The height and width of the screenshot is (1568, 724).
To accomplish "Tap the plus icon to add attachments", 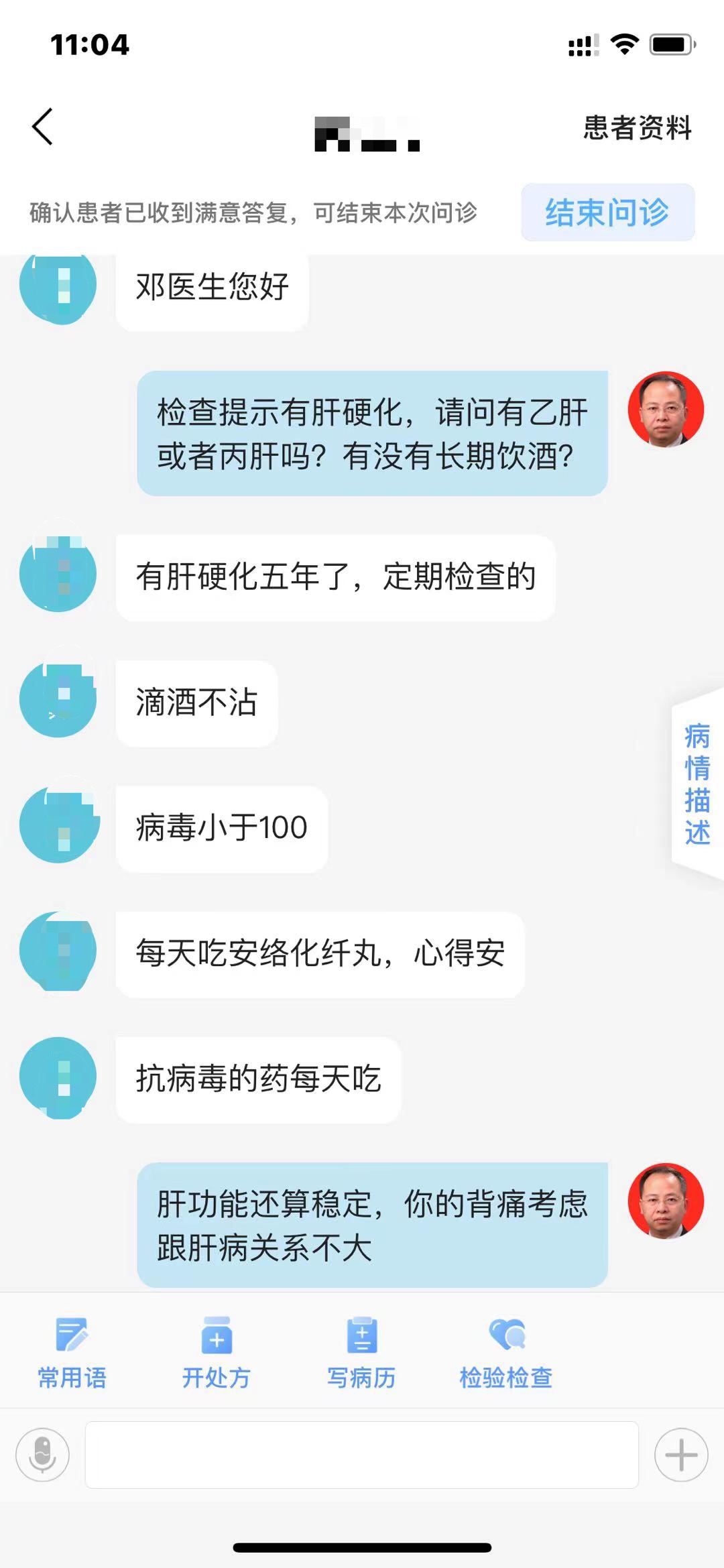I will point(680,1467).
